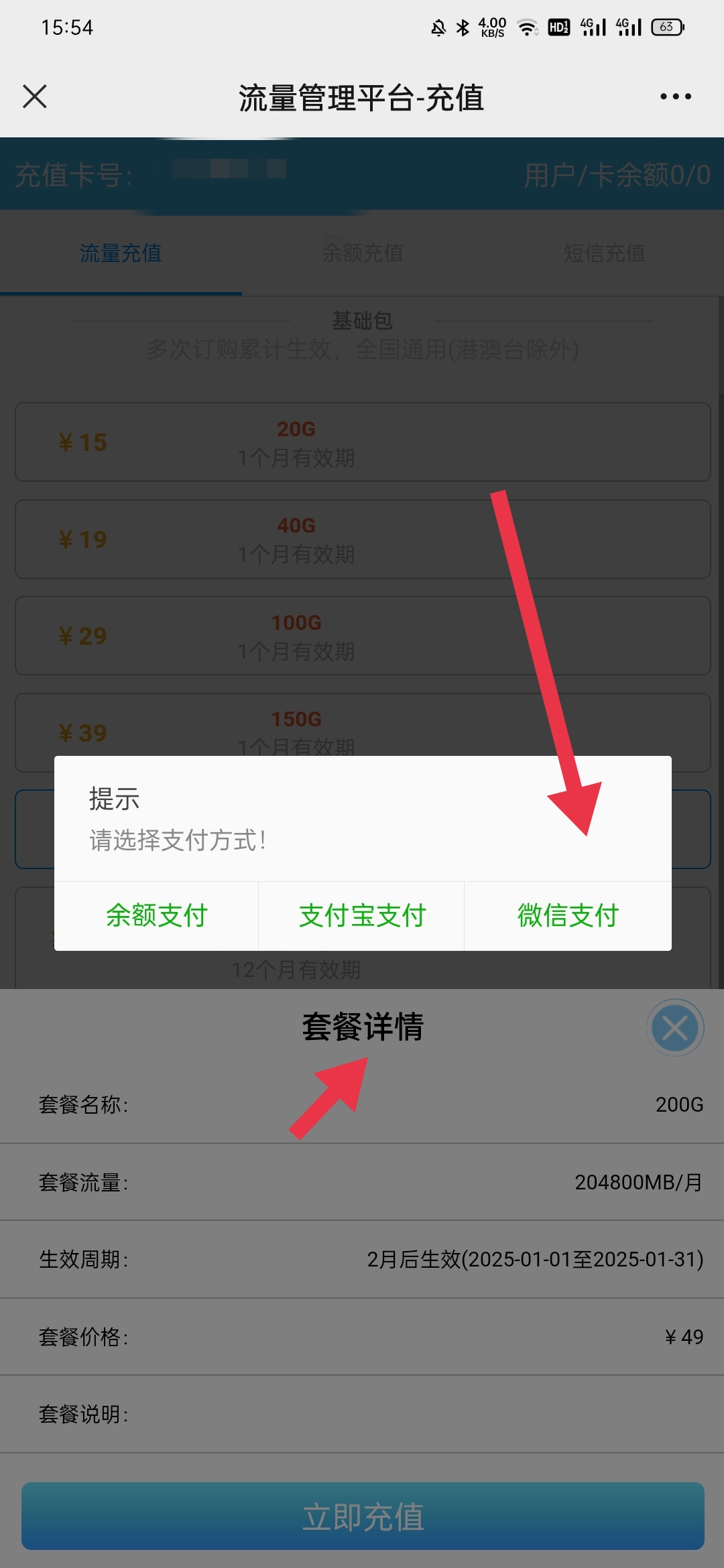Dismiss the 套餐详情 panel

(675, 1028)
